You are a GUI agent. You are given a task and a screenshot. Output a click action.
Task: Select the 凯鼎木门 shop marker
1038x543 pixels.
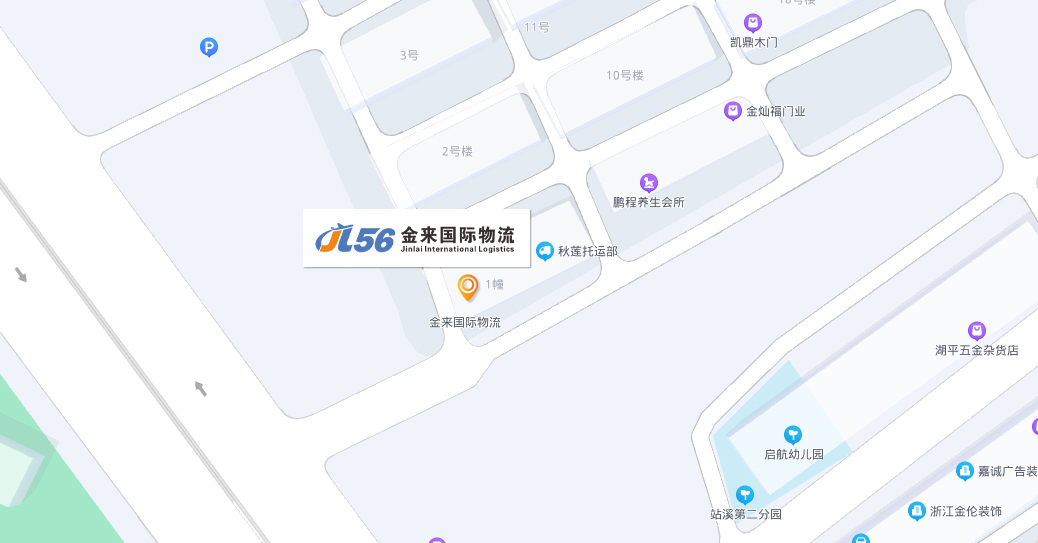point(753,23)
